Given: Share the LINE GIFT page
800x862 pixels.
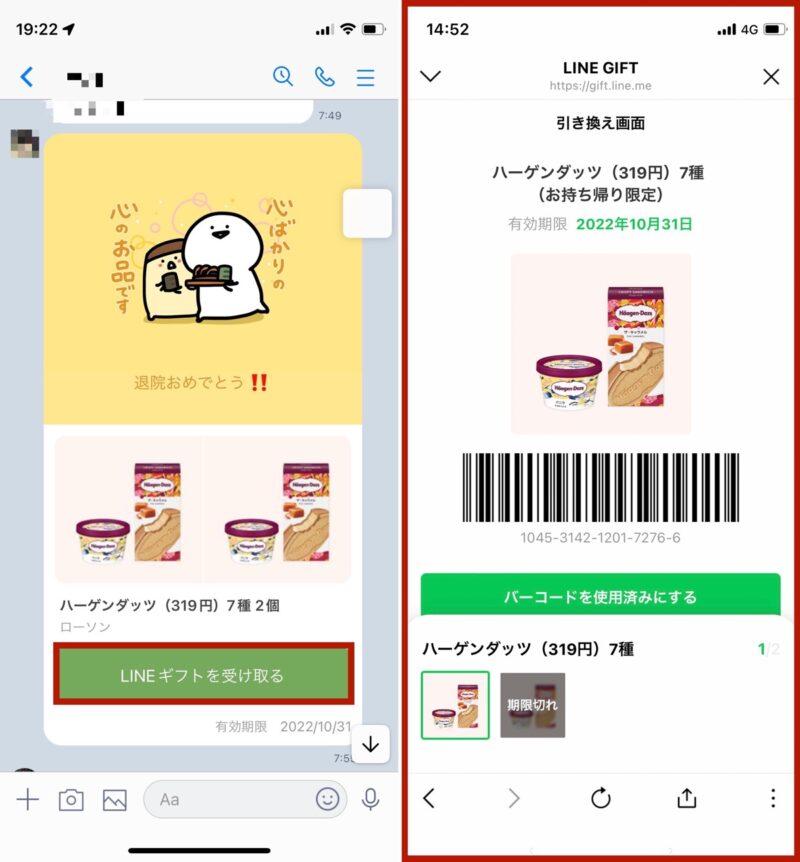Looking at the screenshot, I should 686,797.
